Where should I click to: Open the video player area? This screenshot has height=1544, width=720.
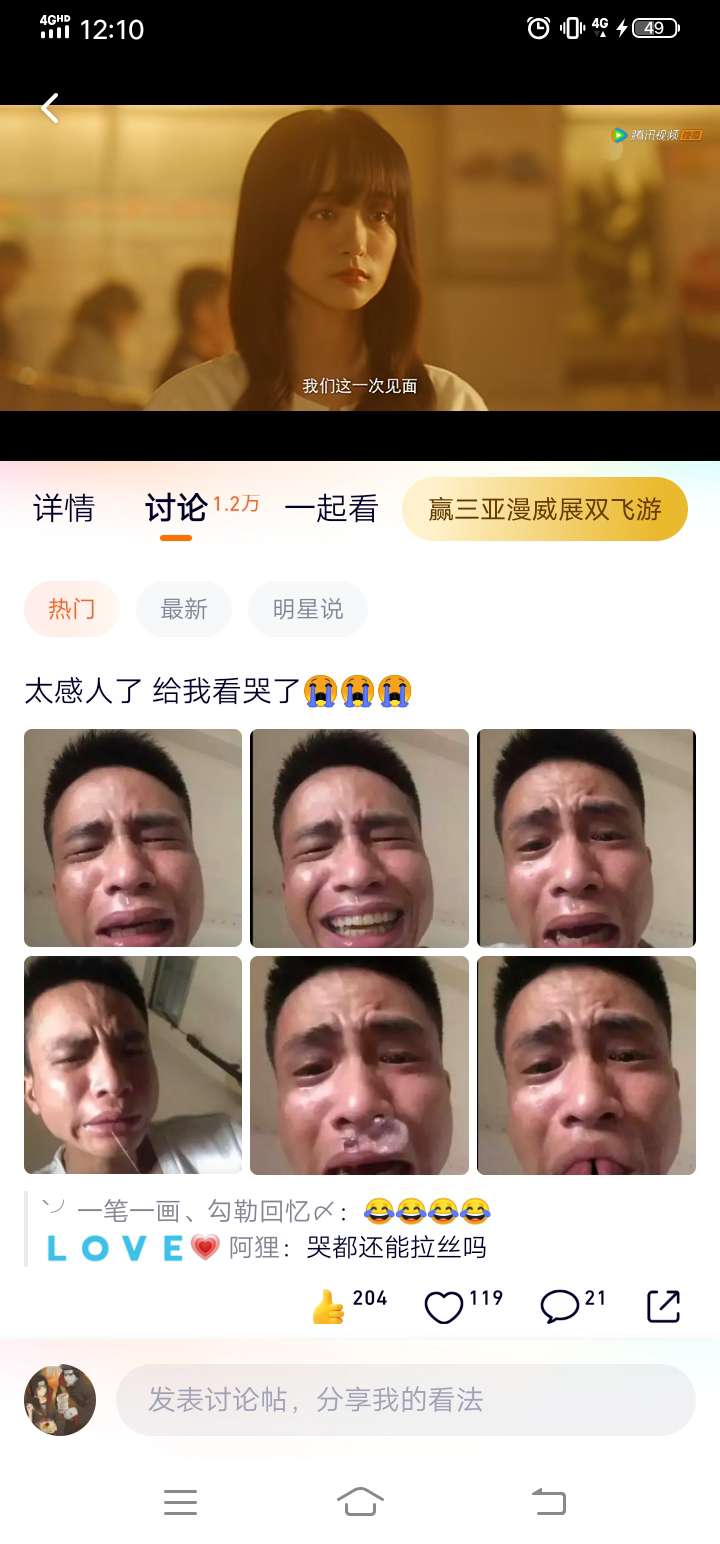click(x=360, y=258)
